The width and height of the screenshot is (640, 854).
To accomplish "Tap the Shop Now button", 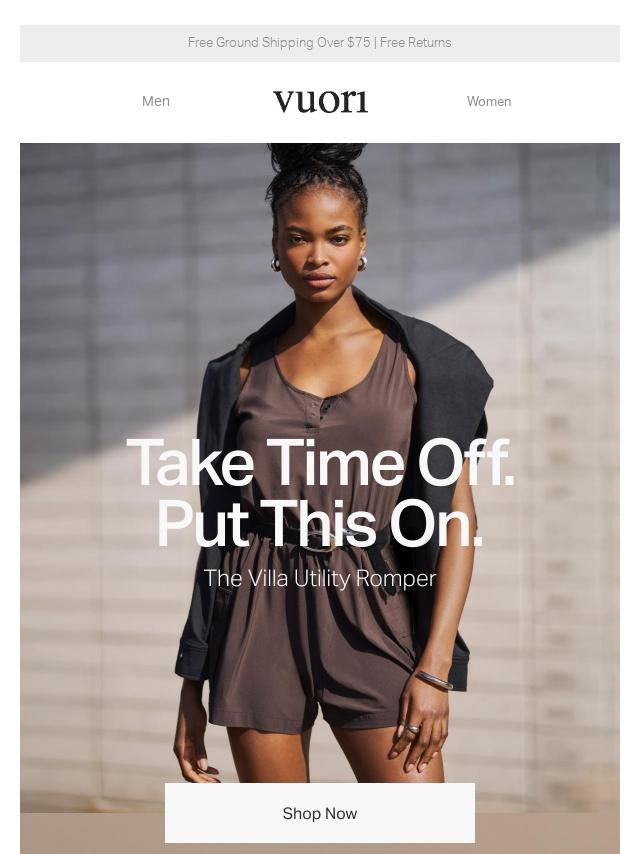I will pos(320,813).
